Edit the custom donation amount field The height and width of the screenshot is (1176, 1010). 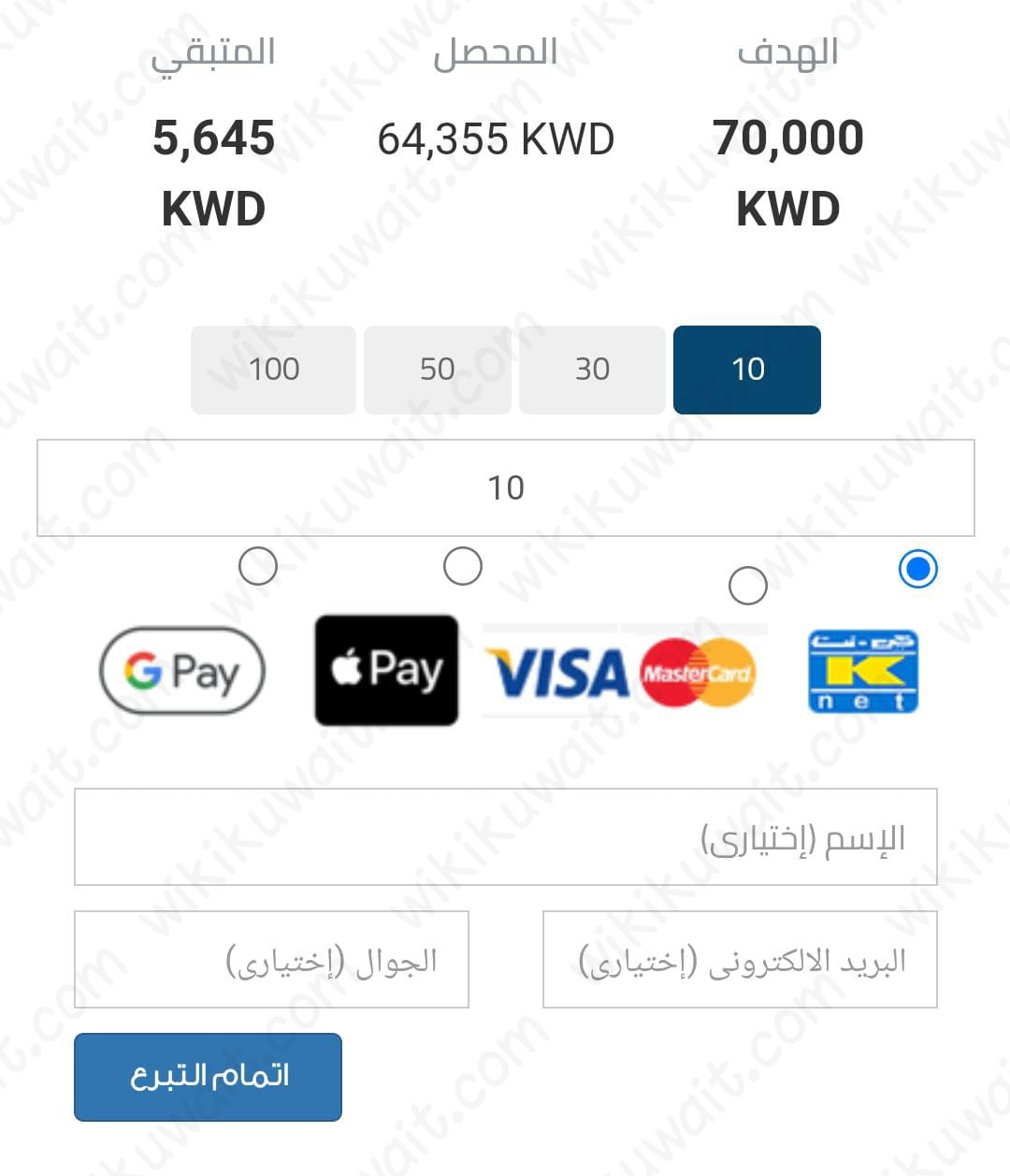coord(505,487)
